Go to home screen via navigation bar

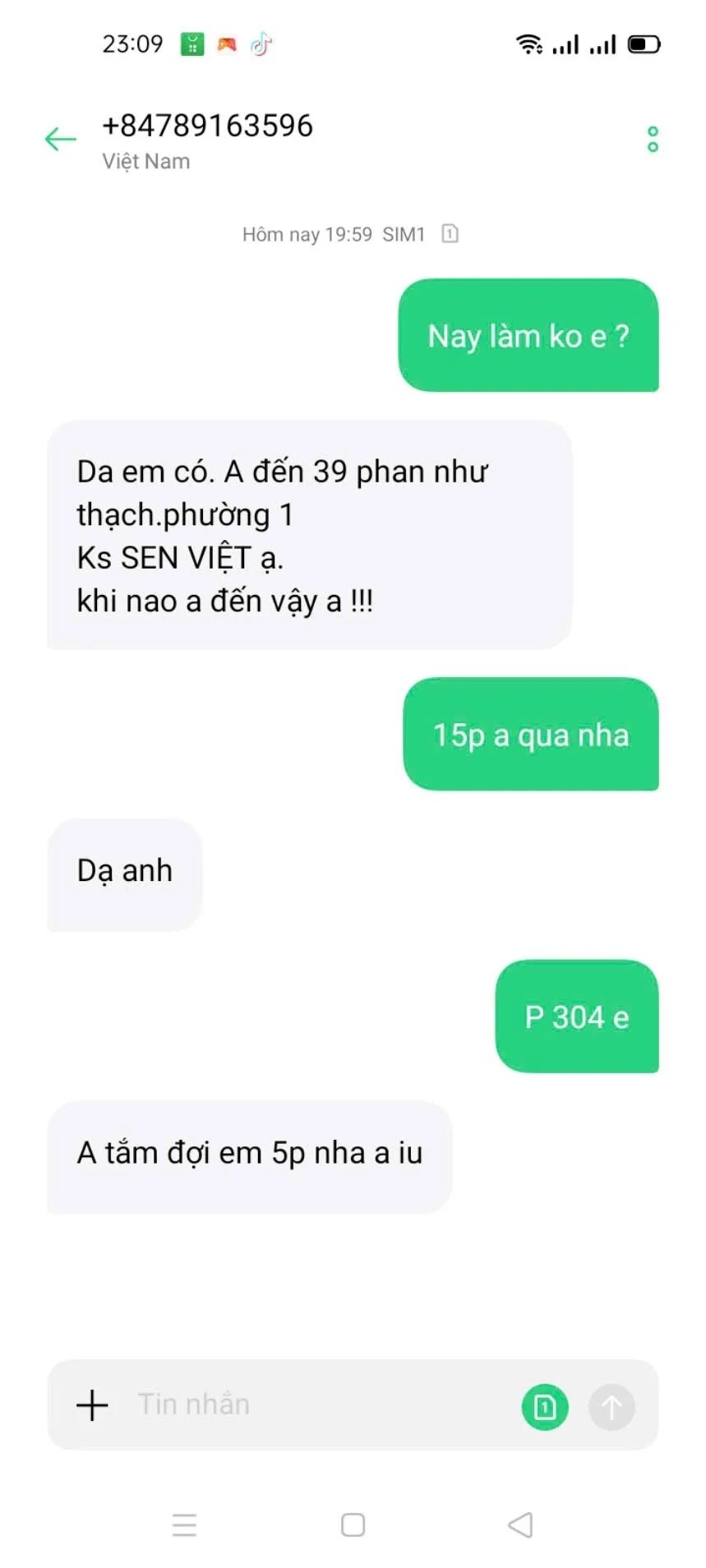click(353, 1524)
